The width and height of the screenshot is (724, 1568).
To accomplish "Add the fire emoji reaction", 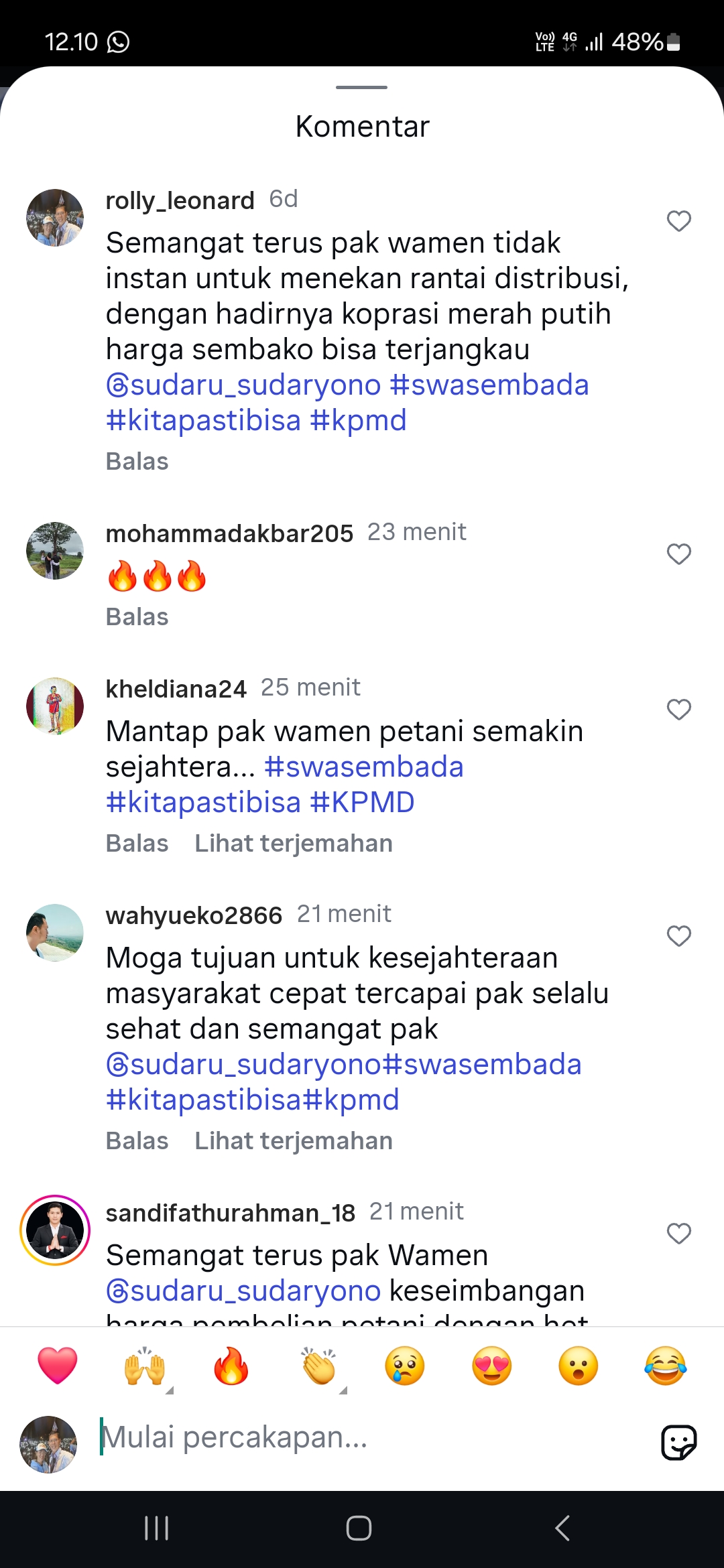I will tap(231, 1365).
